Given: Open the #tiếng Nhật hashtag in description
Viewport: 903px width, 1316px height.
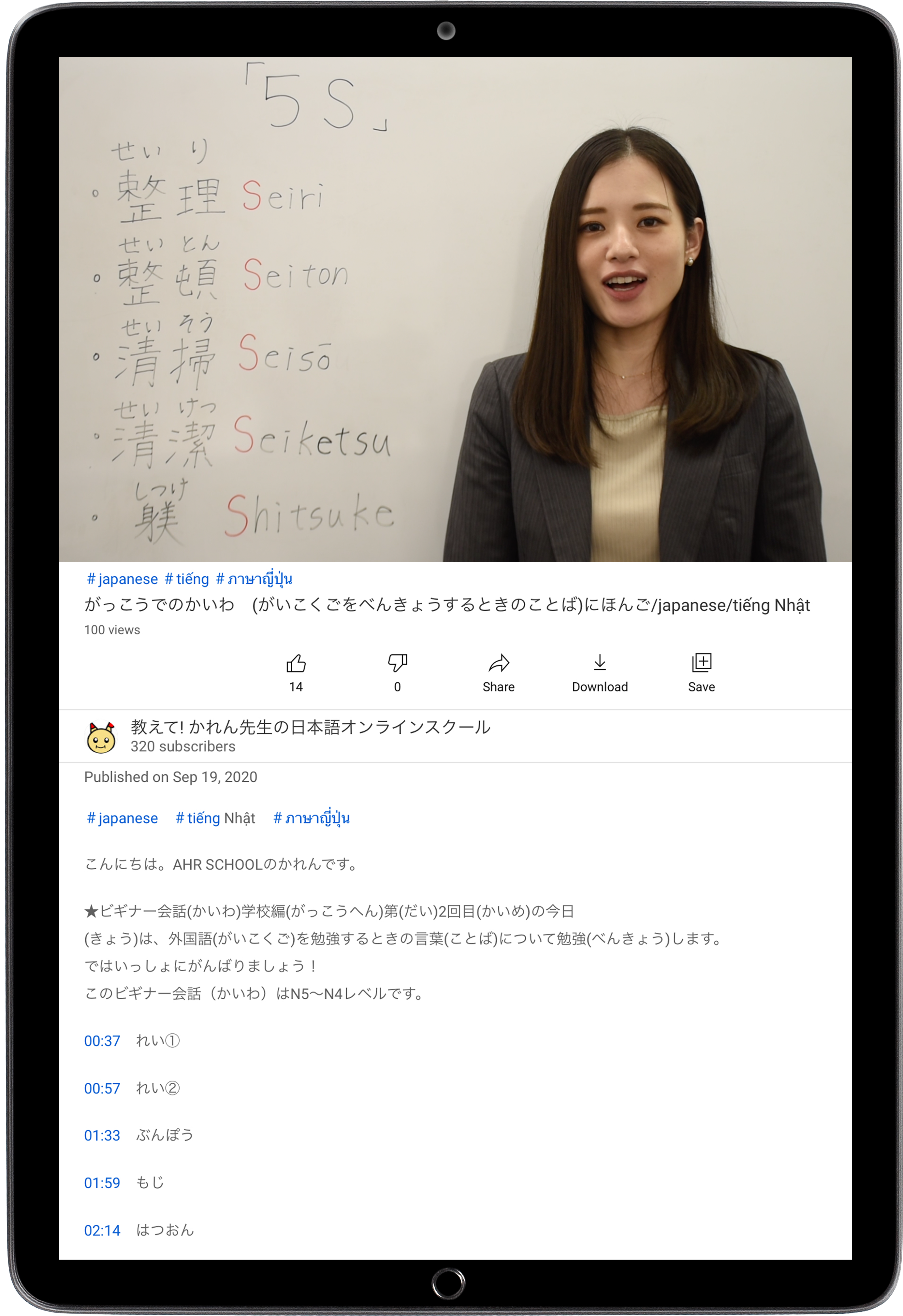Looking at the screenshot, I should (x=215, y=818).
